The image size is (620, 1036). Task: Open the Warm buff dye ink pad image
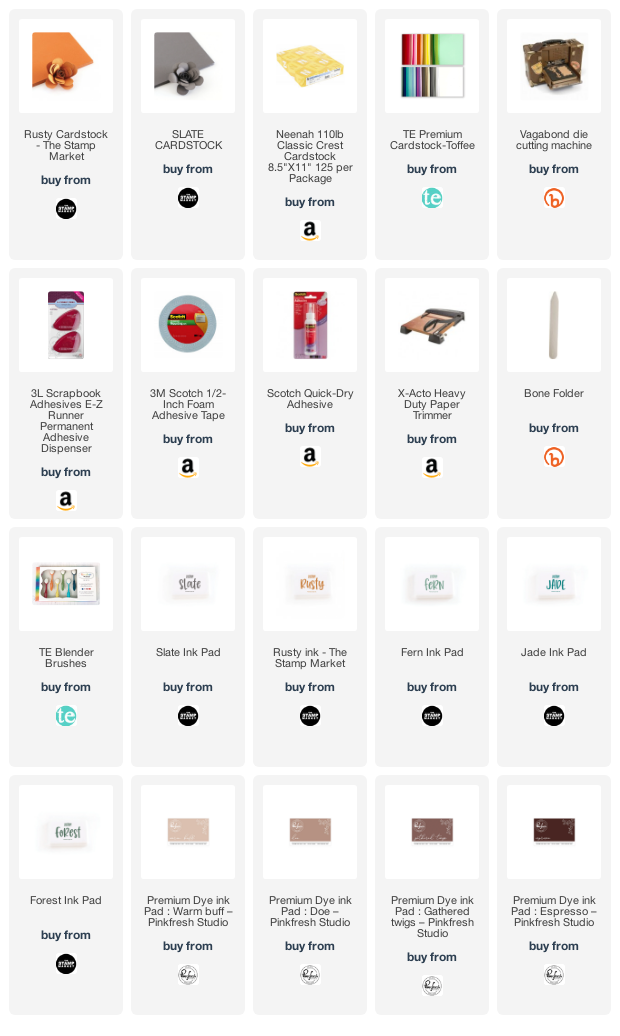(188, 832)
